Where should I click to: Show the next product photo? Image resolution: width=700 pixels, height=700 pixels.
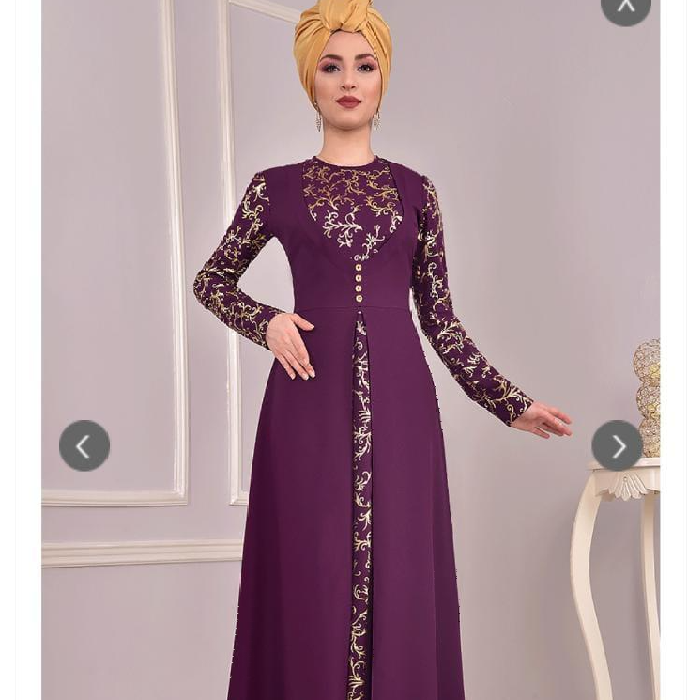tap(617, 446)
